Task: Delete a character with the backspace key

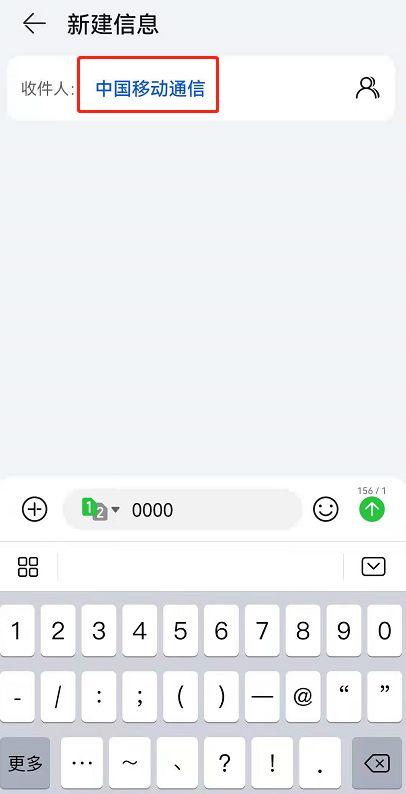Action: click(377, 763)
